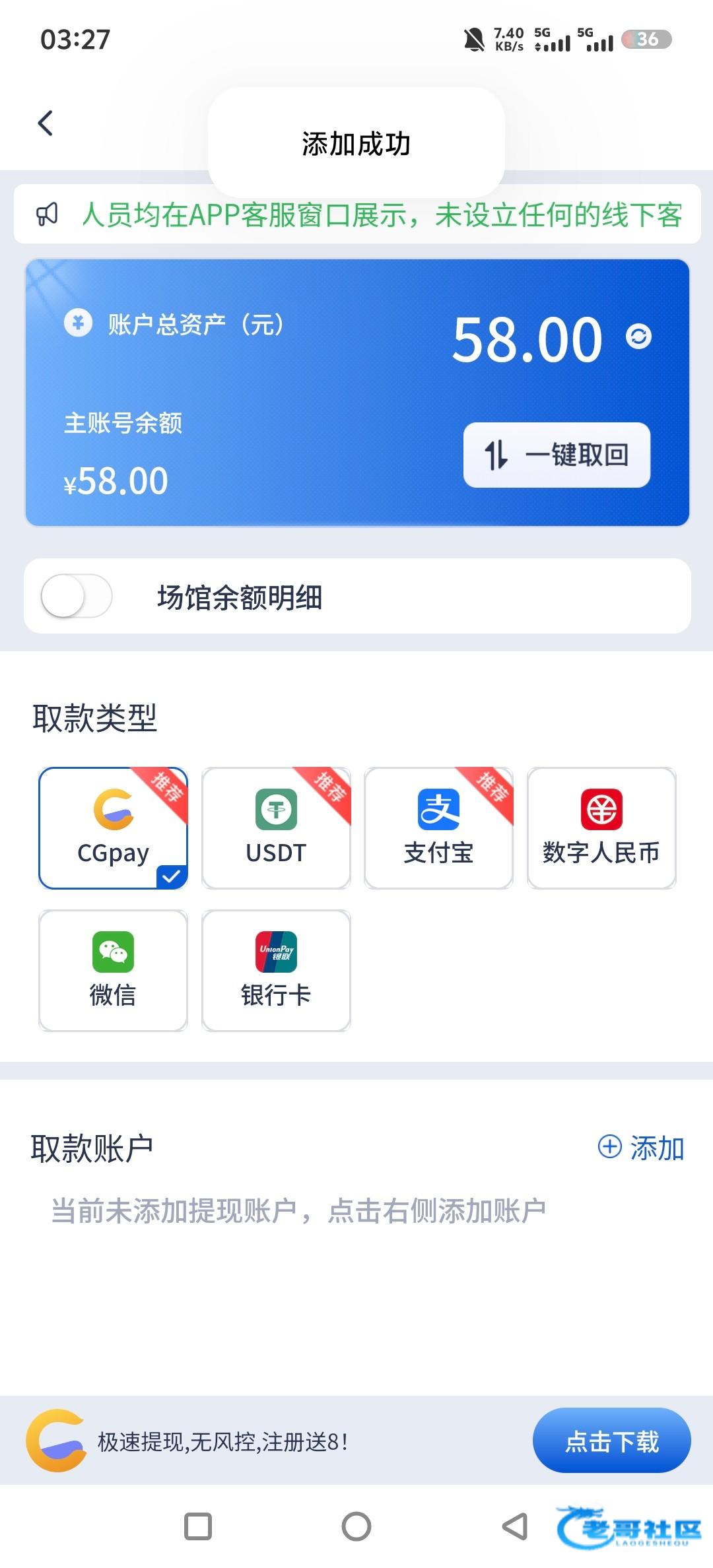The width and height of the screenshot is (713, 1568).
Task: Refresh the total account balance
Action: [638, 337]
